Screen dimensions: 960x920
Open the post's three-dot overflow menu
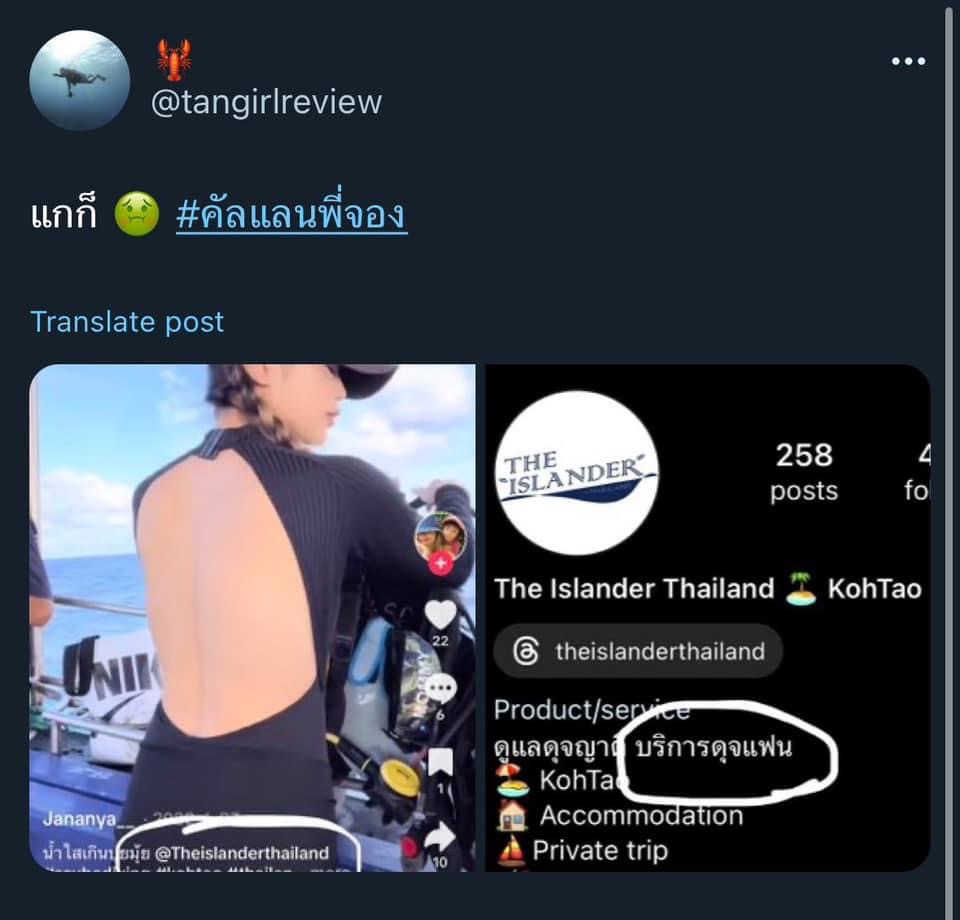click(907, 62)
